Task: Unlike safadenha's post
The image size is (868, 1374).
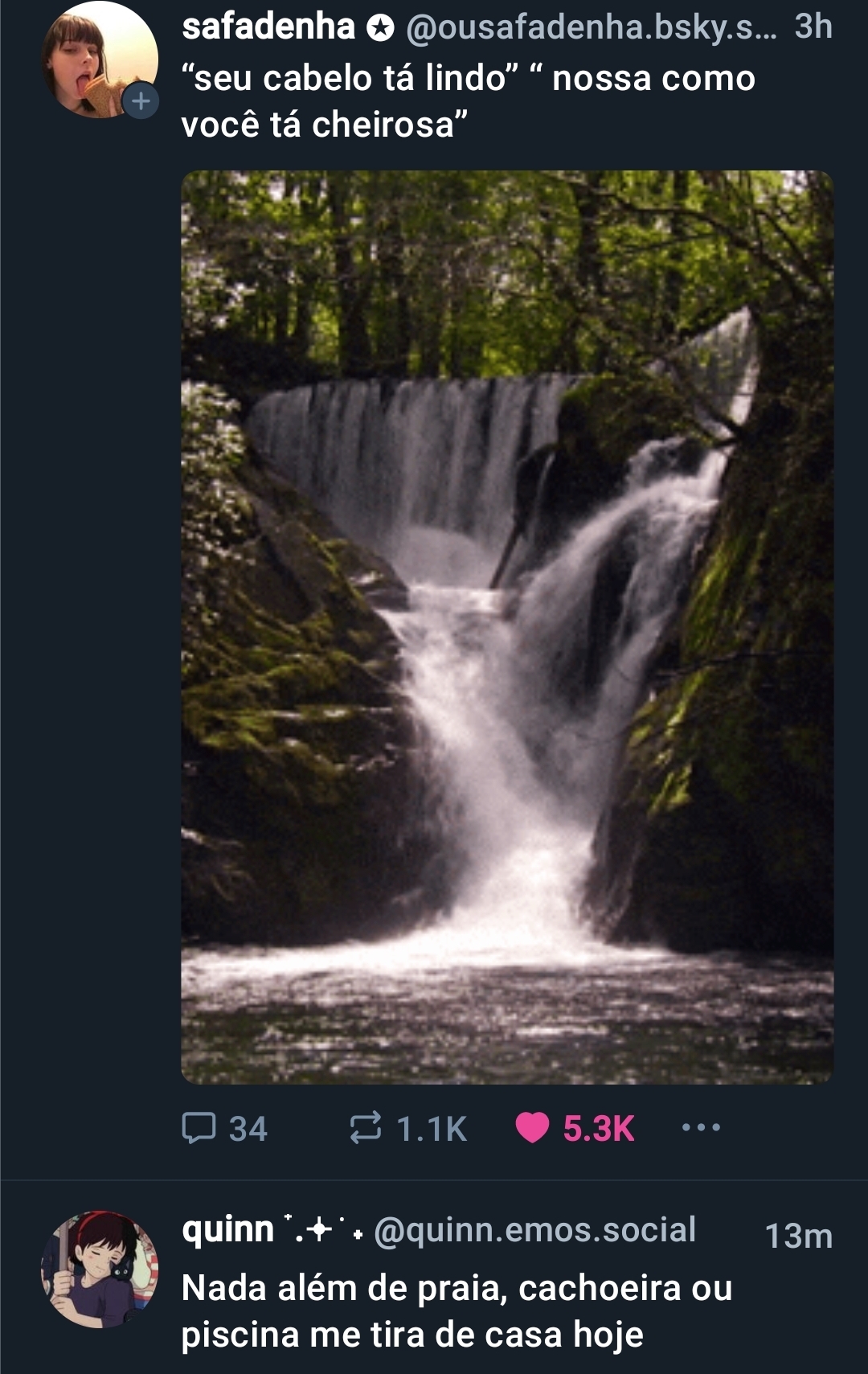Action: (x=532, y=1128)
